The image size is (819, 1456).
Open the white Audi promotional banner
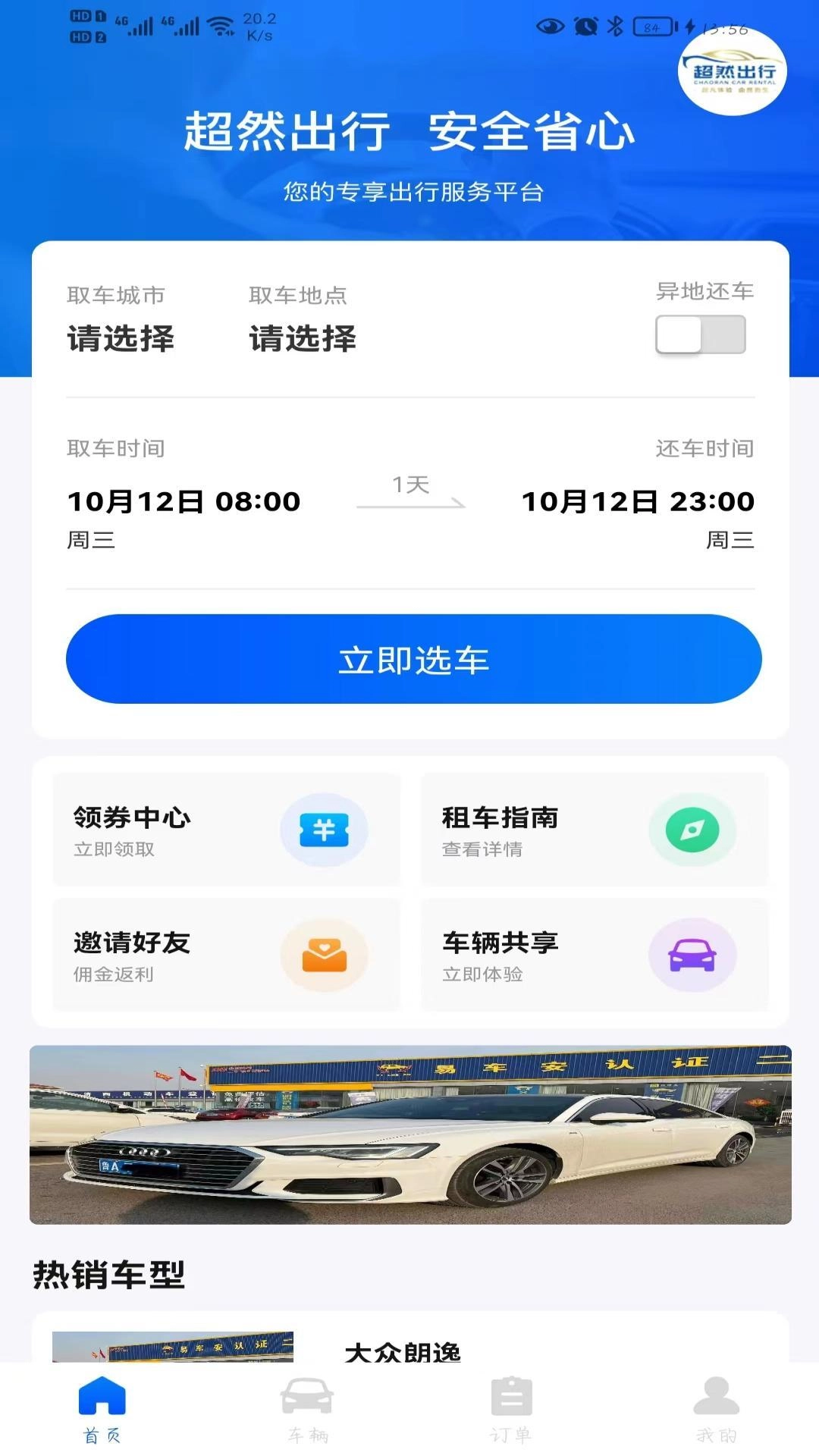[x=409, y=1134]
